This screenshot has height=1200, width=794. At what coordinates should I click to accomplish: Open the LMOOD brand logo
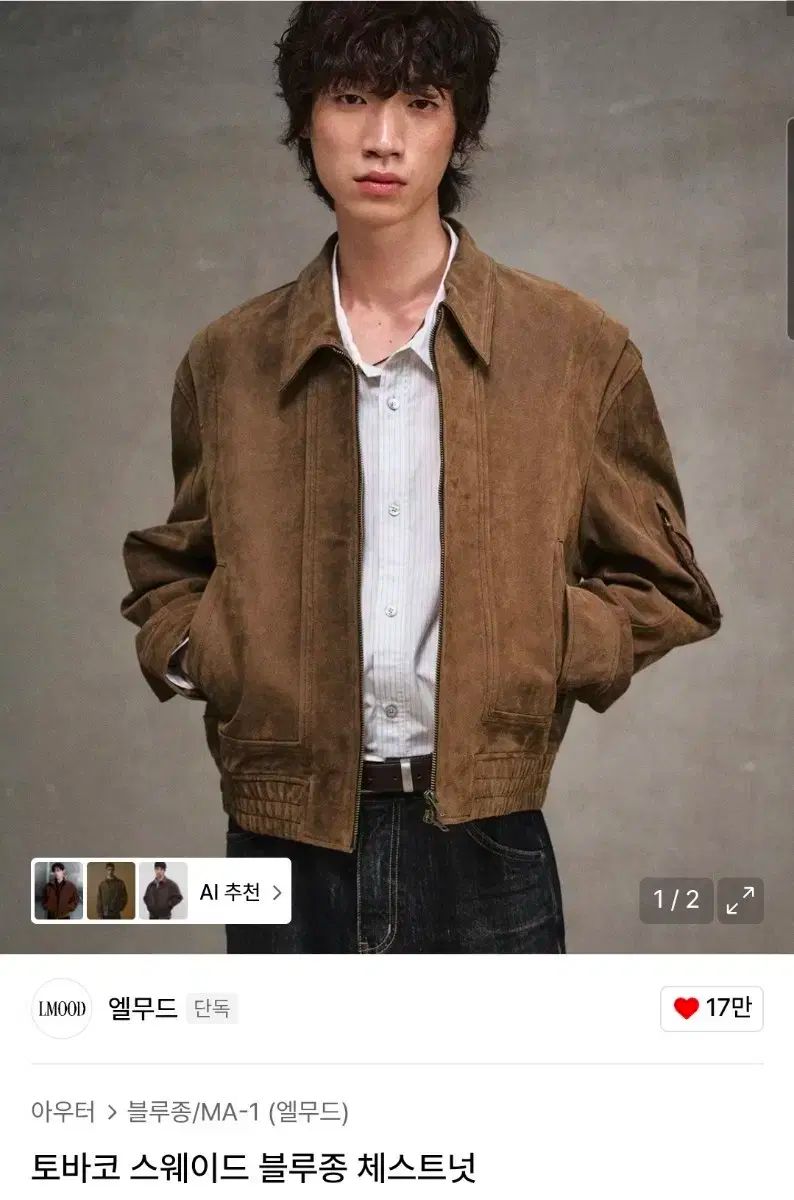pyautogui.click(x=62, y=1008)
